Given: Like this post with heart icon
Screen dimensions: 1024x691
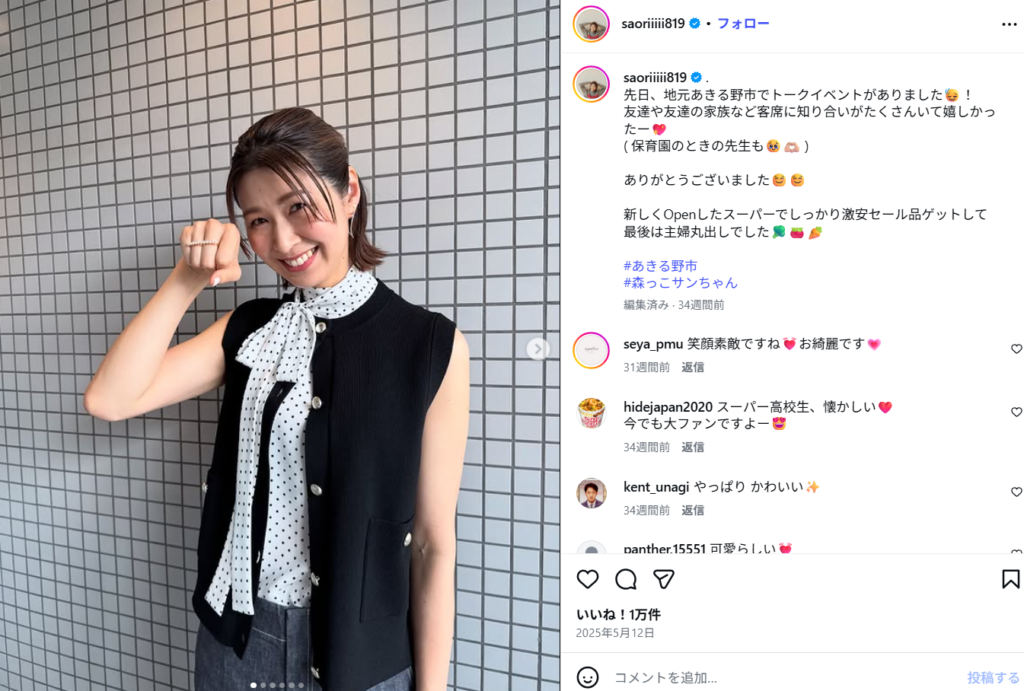Looking at the screenshot, I should pos(588,579).
